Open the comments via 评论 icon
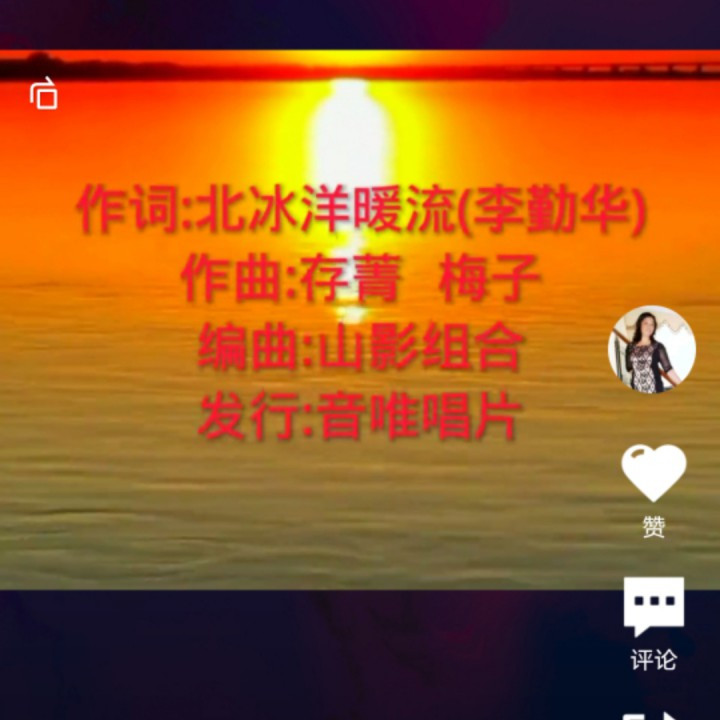The image size is (720, 720). (653, 607)
